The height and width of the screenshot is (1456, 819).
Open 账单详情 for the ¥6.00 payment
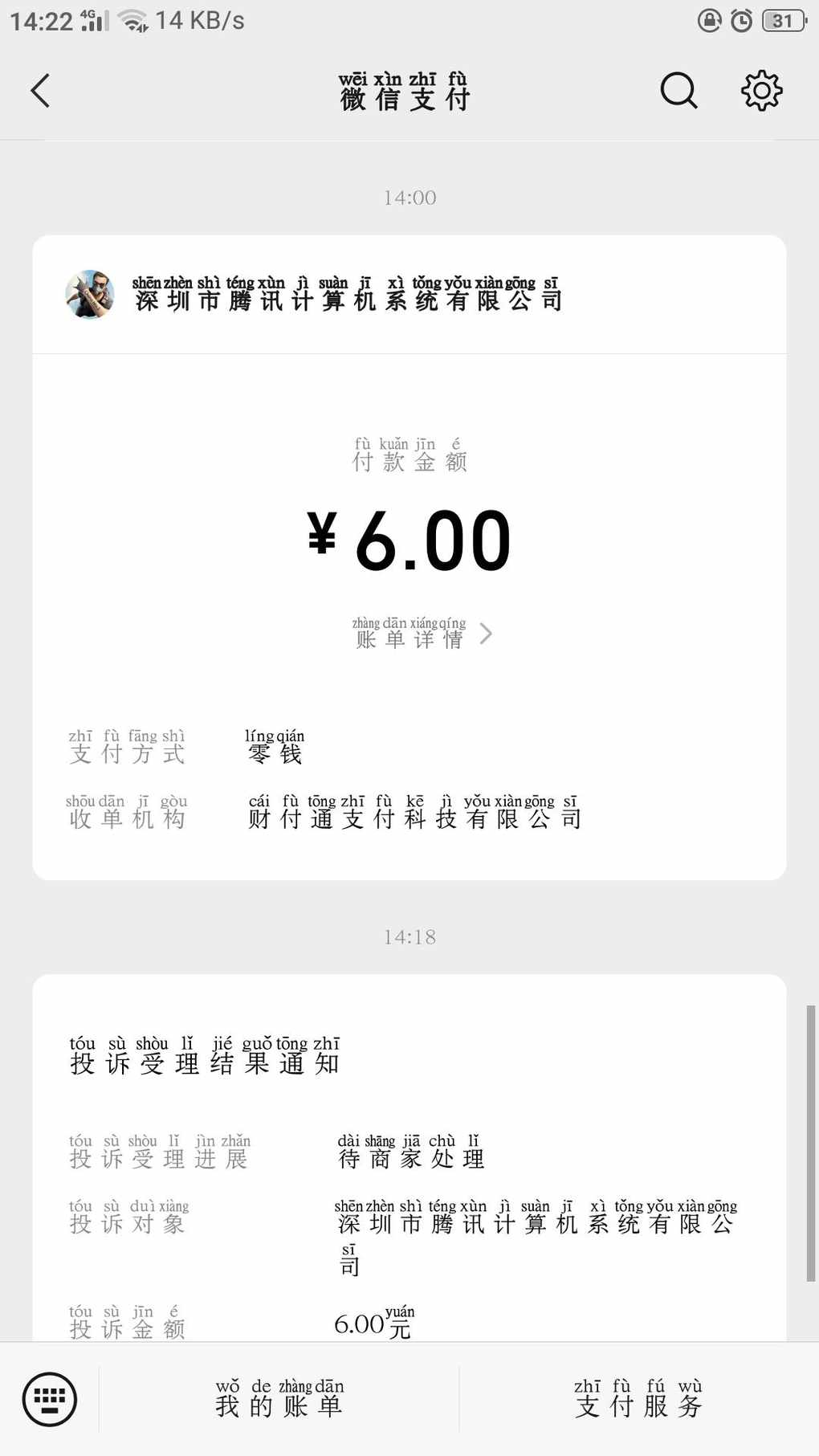422,634
